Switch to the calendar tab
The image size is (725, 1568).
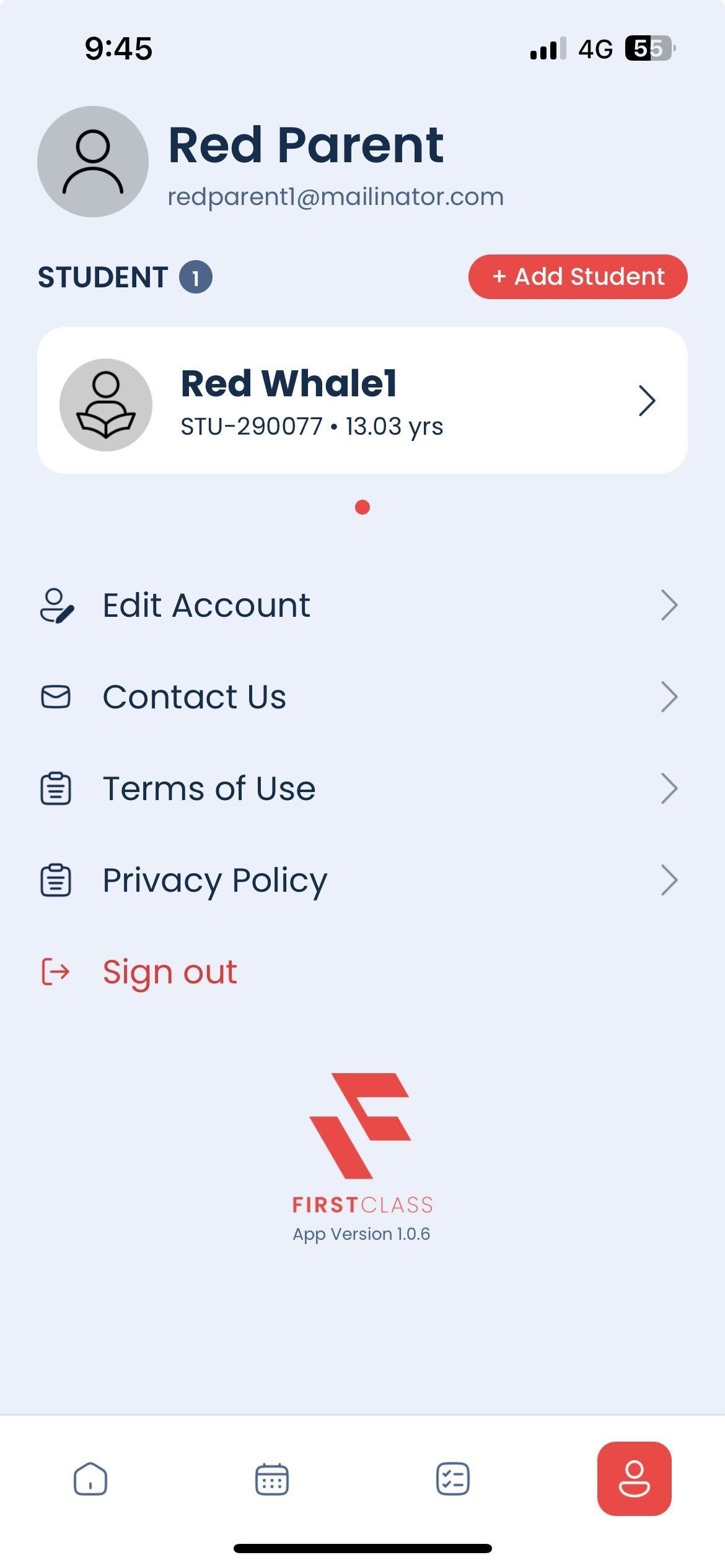[x=272, y=1479]
